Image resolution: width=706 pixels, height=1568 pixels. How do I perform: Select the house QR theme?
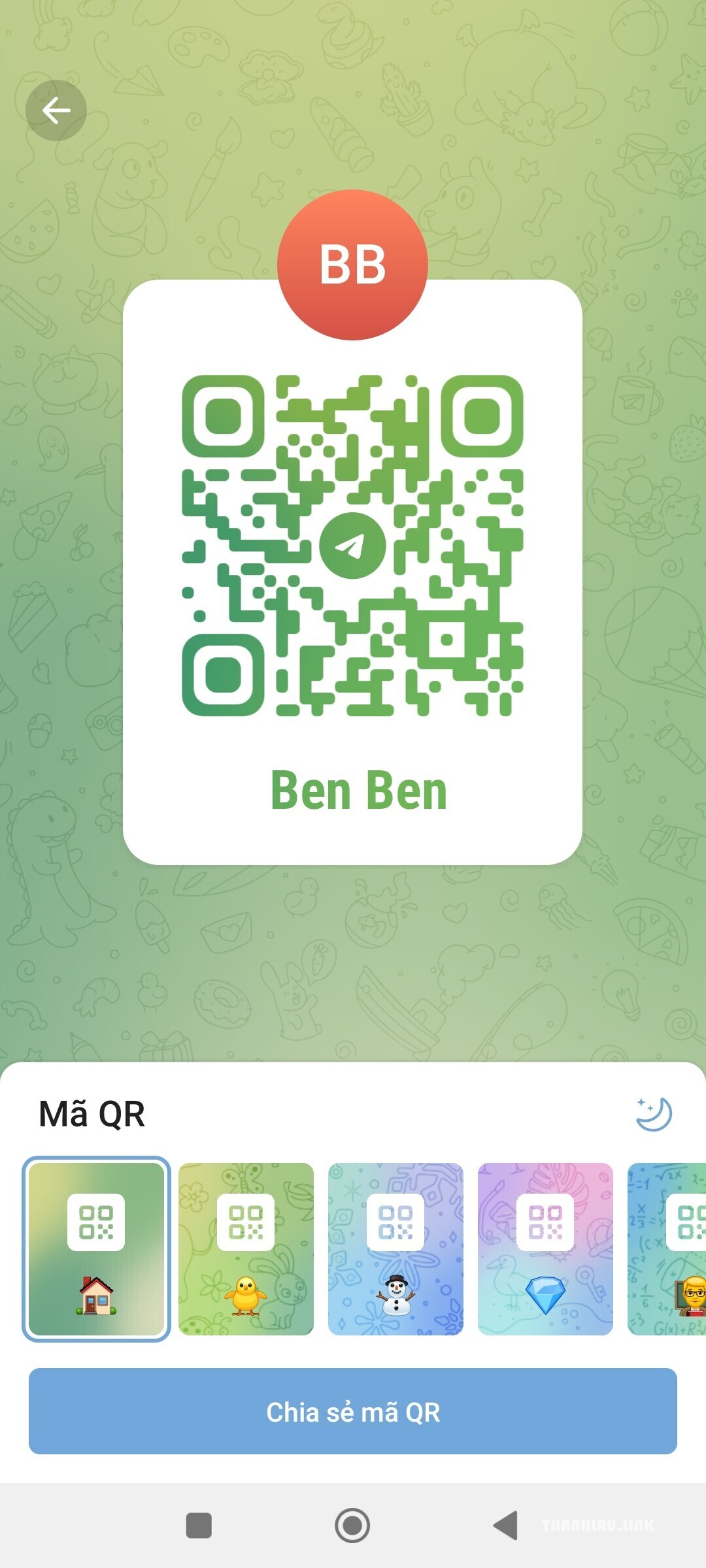click(97, 1249)
